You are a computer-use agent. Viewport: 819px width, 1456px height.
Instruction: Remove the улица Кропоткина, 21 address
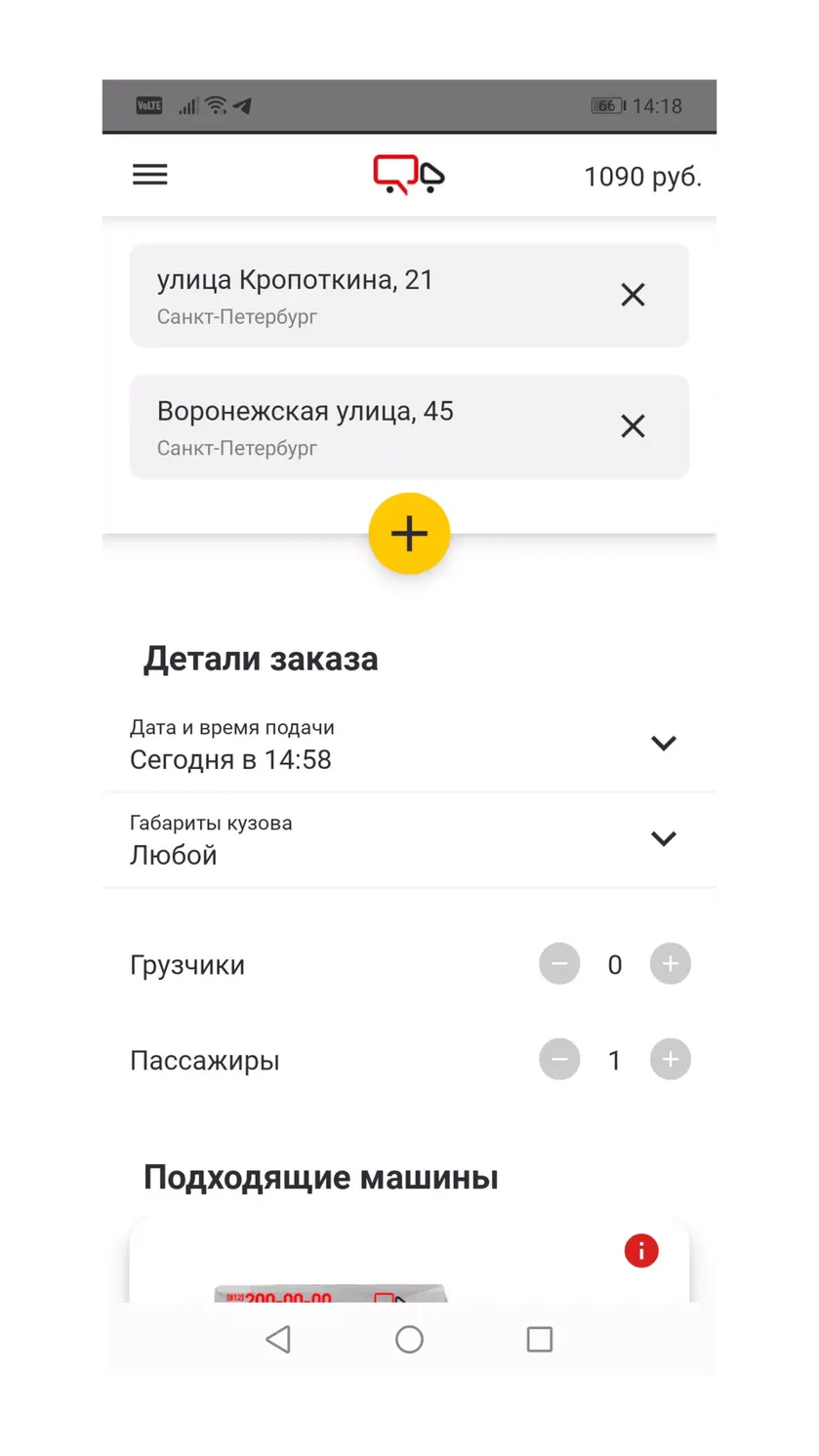pos(633,295)
